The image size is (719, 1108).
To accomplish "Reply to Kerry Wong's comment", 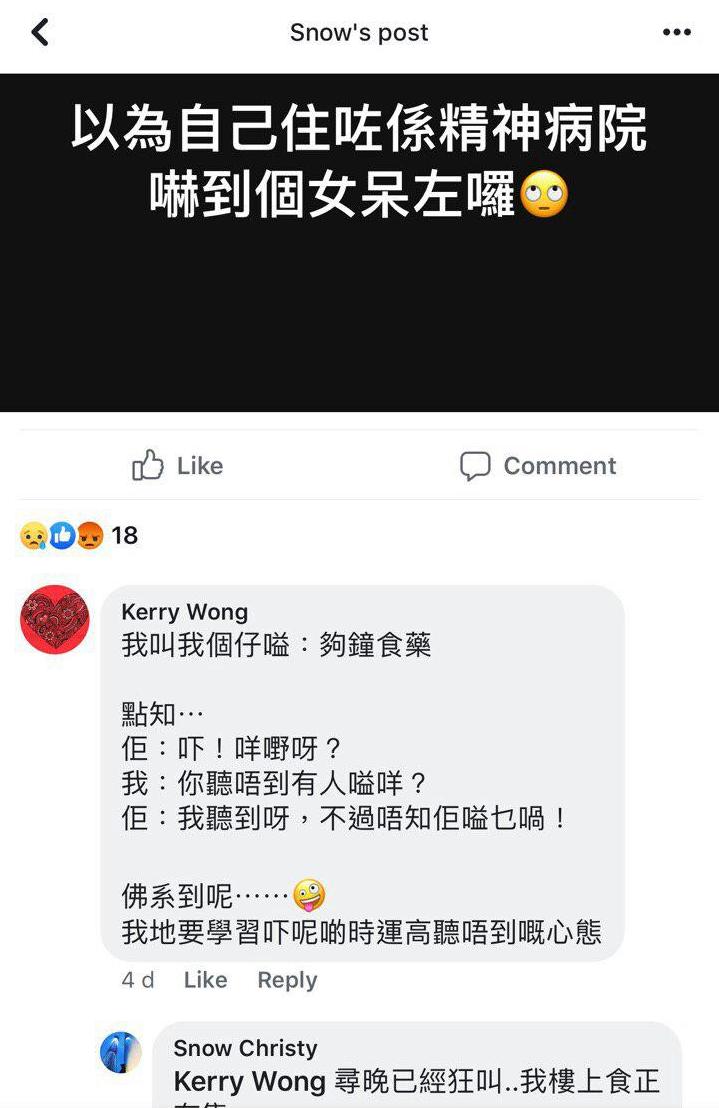I will coord(287,980).
